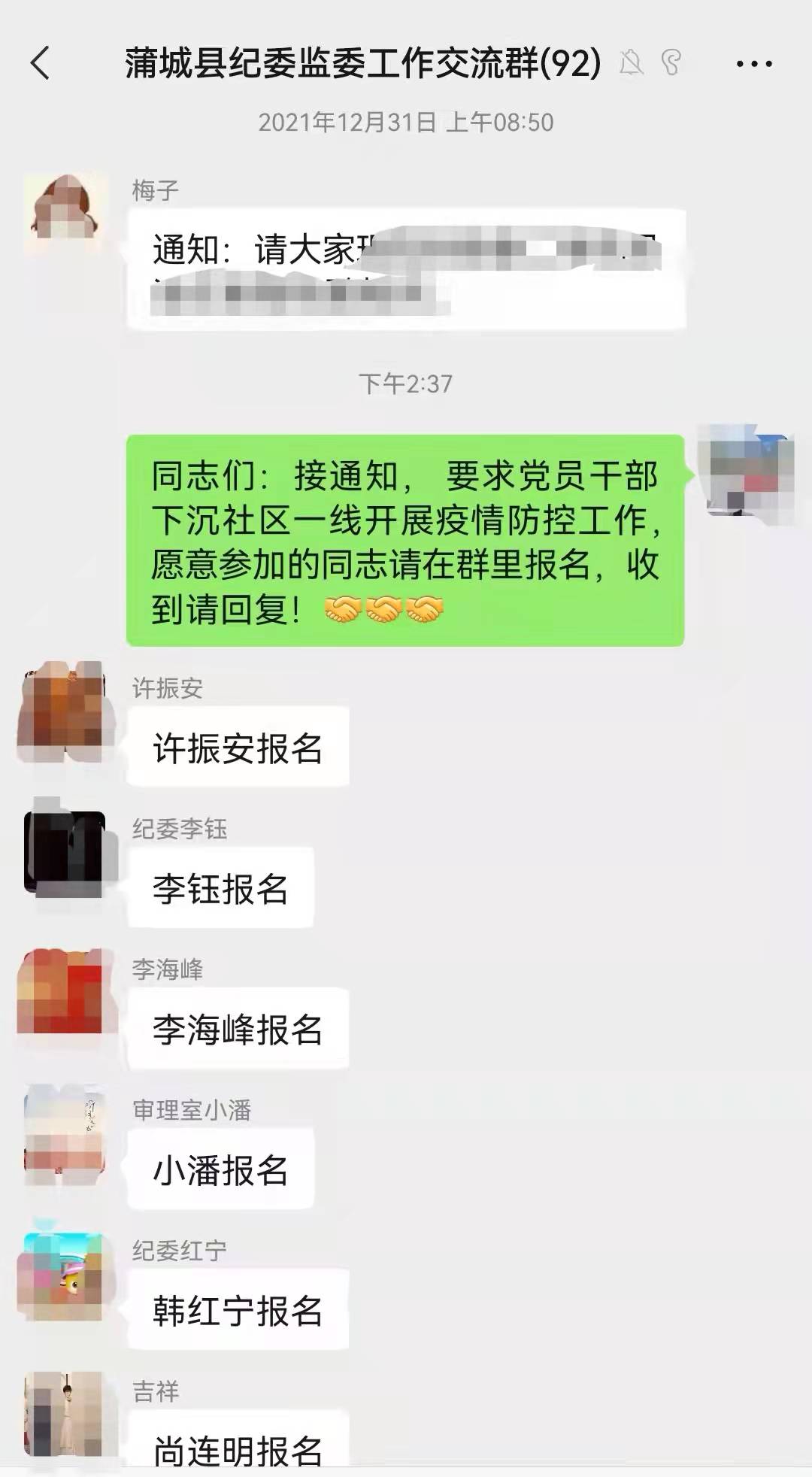The height and width of the screenshot is (1477, 812).
Task: Tap 梅子's profile avatar
Action: coord(65,207)
